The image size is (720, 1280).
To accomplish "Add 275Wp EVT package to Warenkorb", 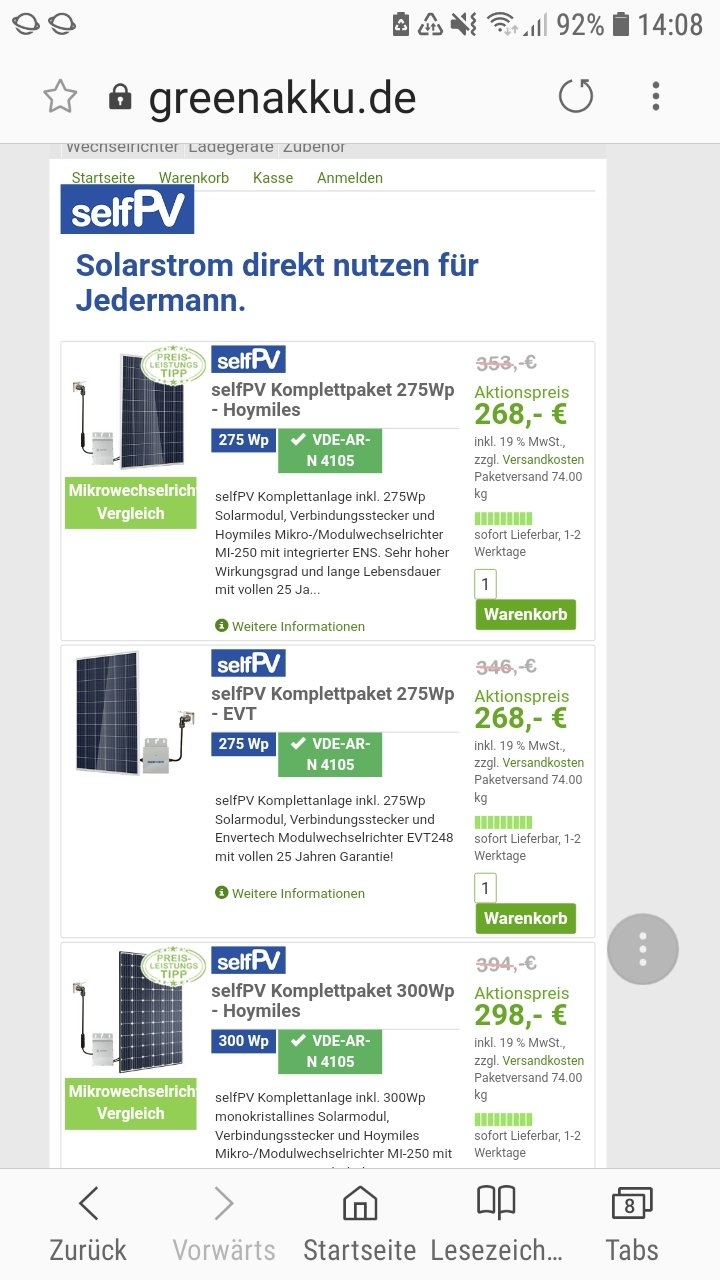I will coord(525,918).
